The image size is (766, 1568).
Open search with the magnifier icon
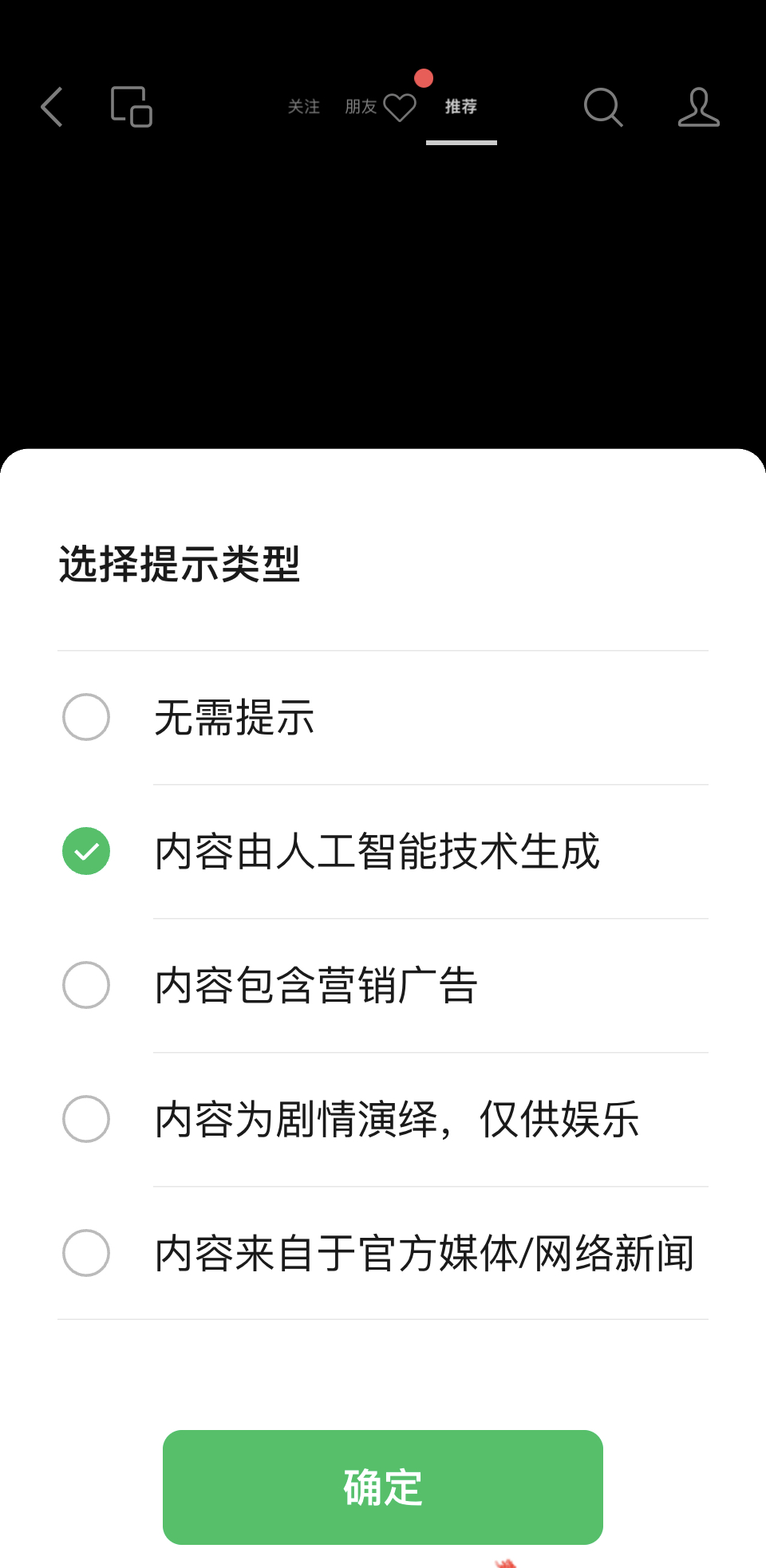(602, 107)
